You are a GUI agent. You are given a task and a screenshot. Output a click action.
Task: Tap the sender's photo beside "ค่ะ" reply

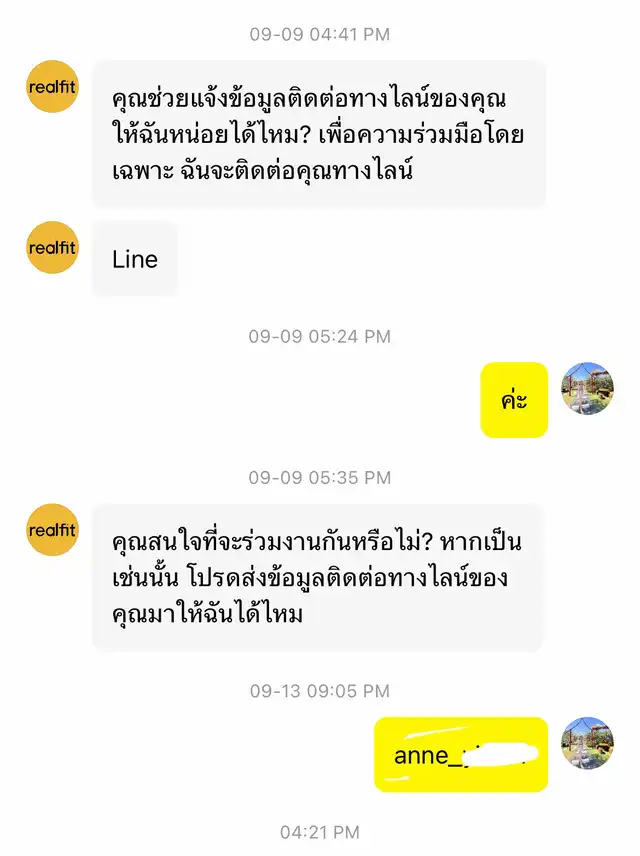pyautogui.click(x=587, y=389)
